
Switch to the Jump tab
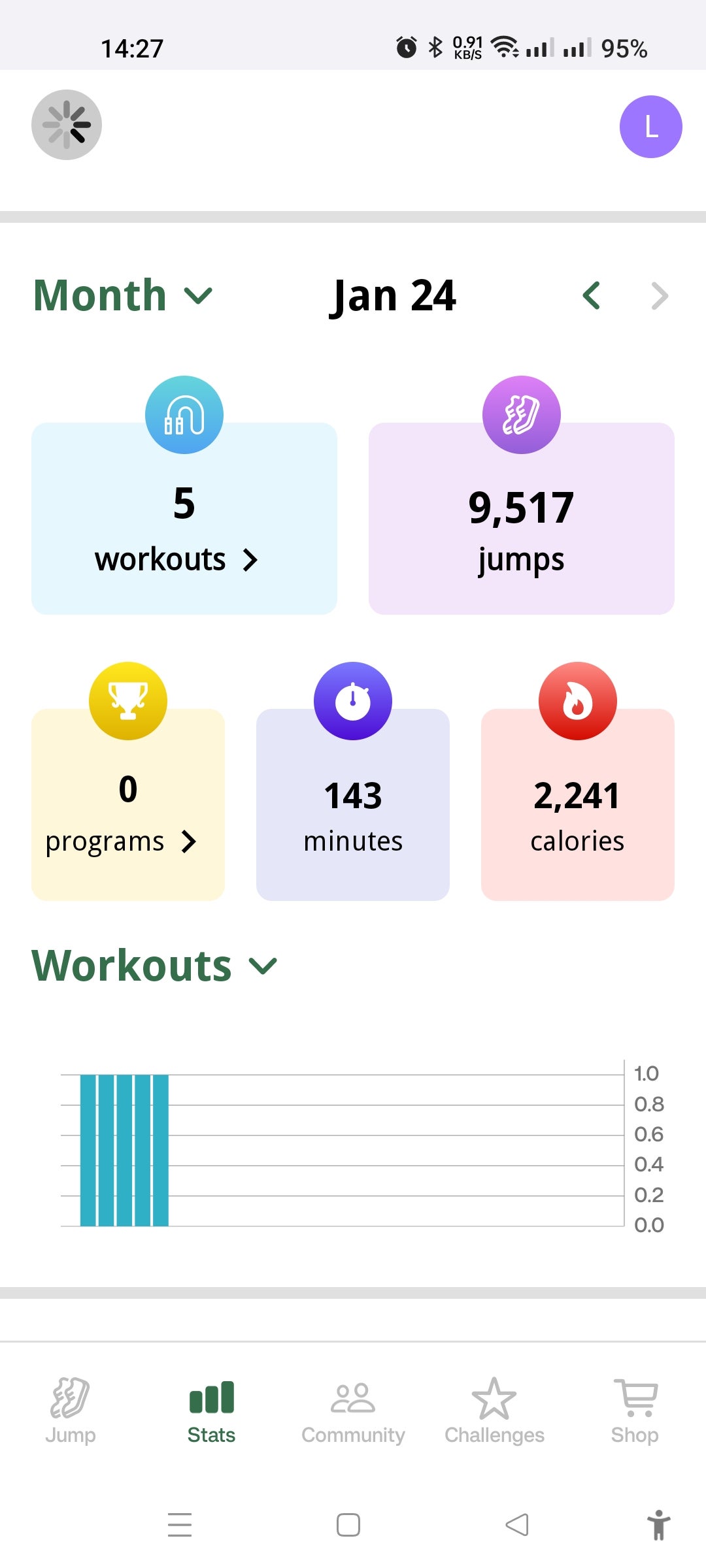click(71, 1411)
